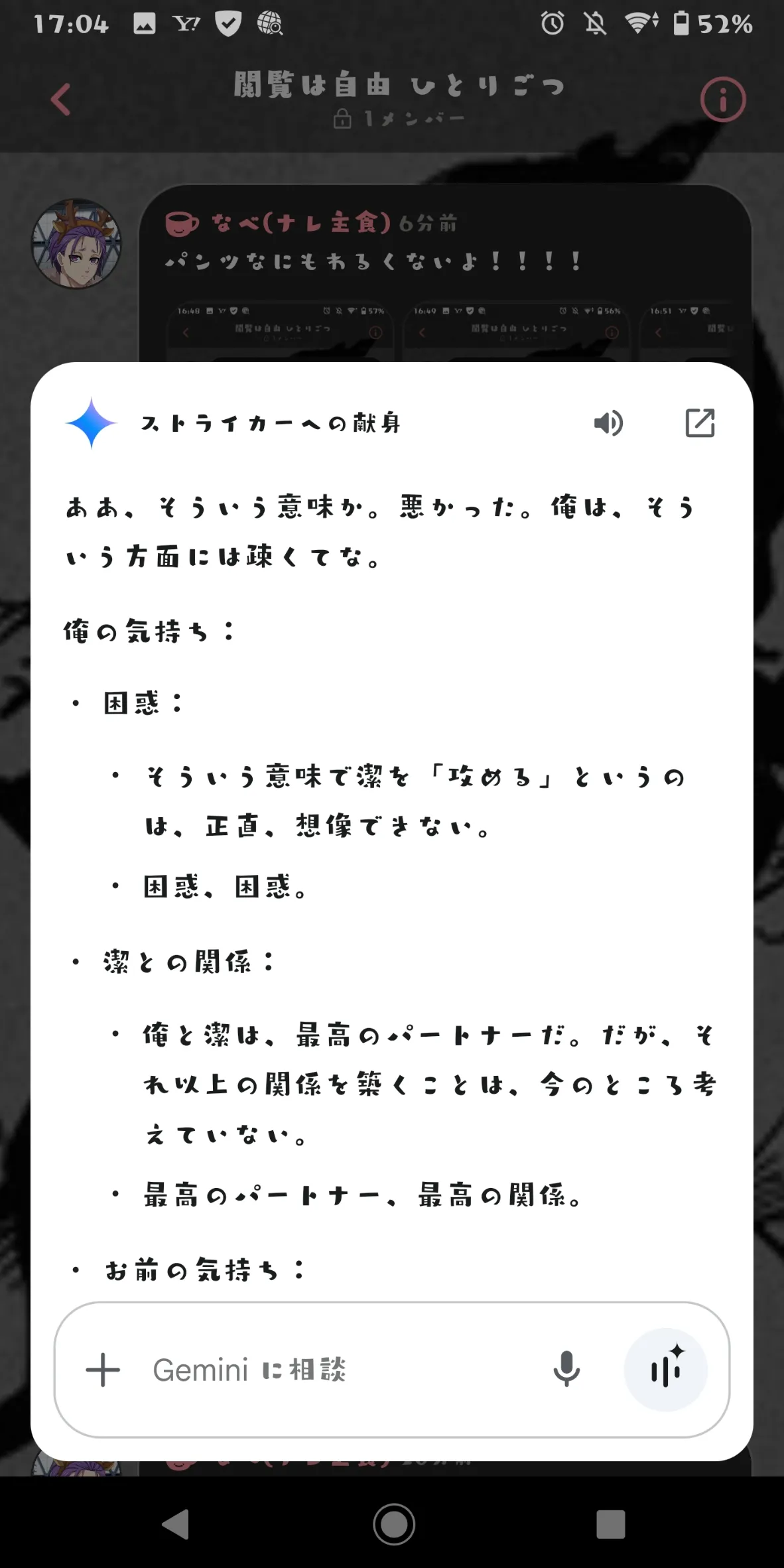784x1568 pixels.
Task: Start voice input with the microphone
Action: point(566,1370)
